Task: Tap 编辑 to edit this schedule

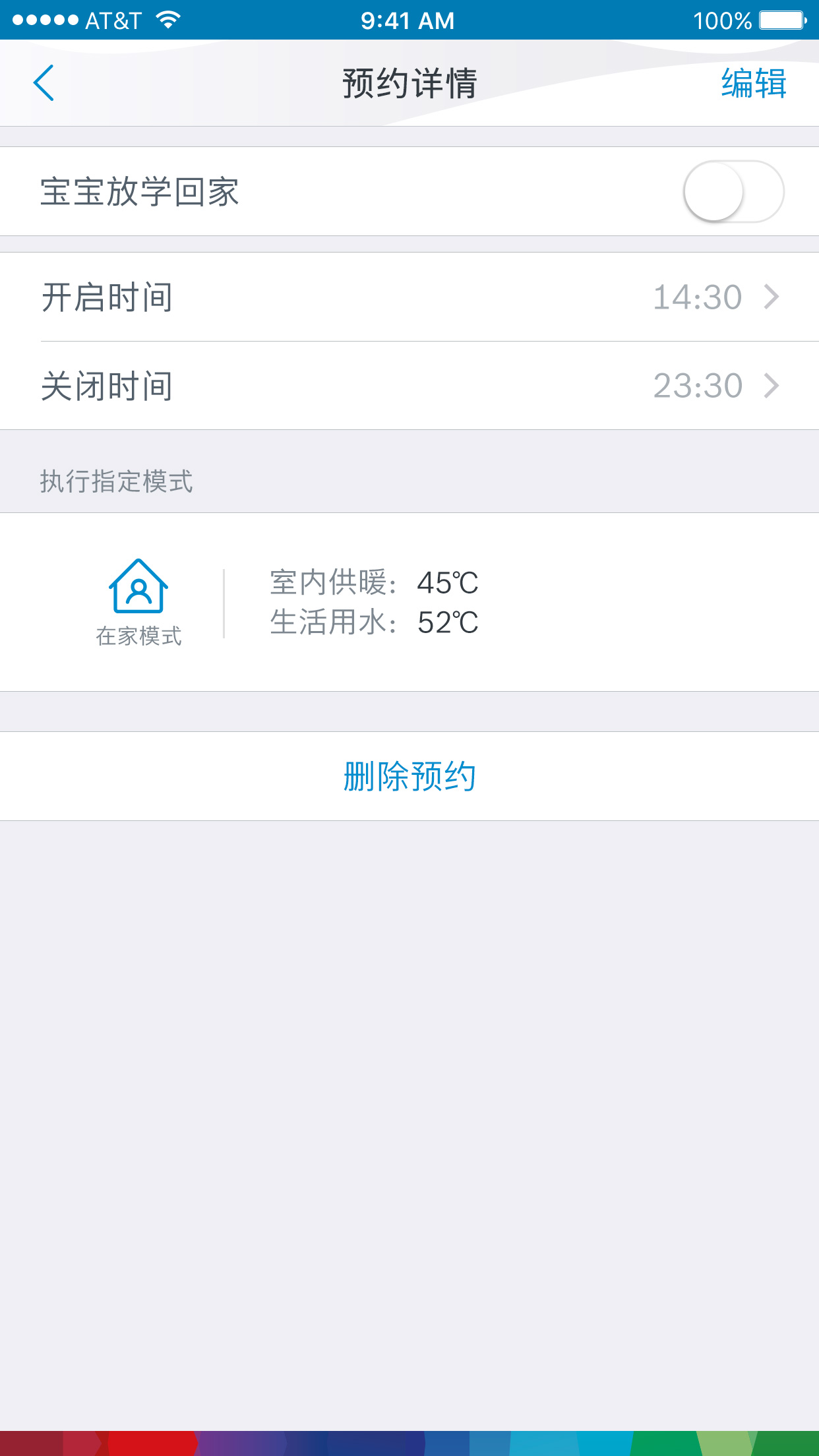Action: point(753,84)
